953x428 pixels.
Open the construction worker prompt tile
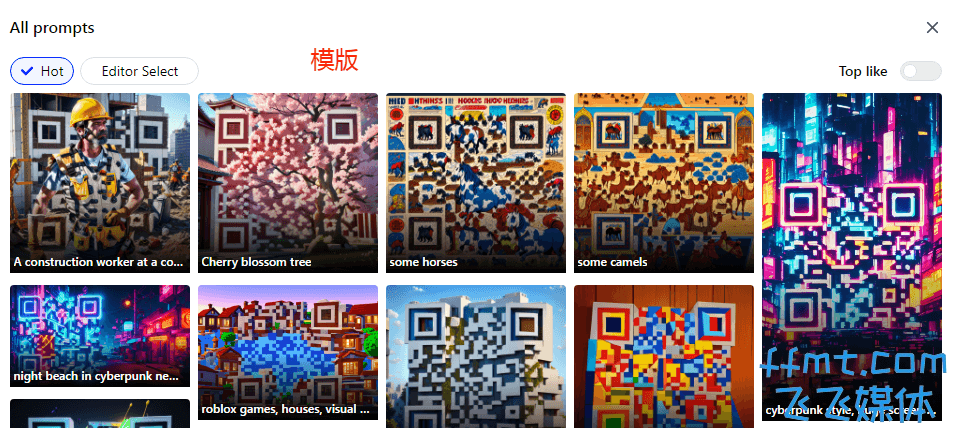pyautogui.click(x=100, y=180)
